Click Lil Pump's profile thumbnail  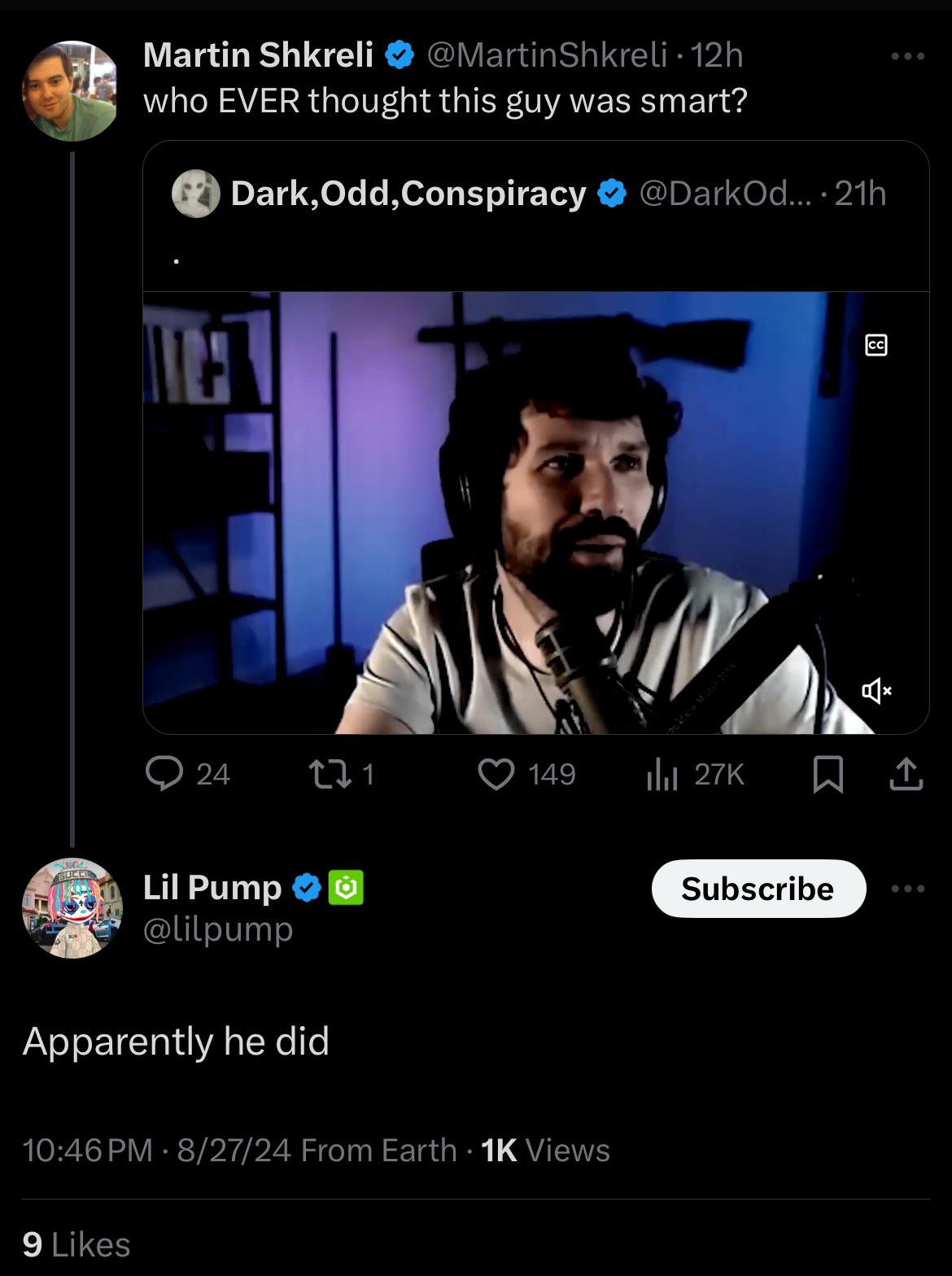tap(73, 907)
